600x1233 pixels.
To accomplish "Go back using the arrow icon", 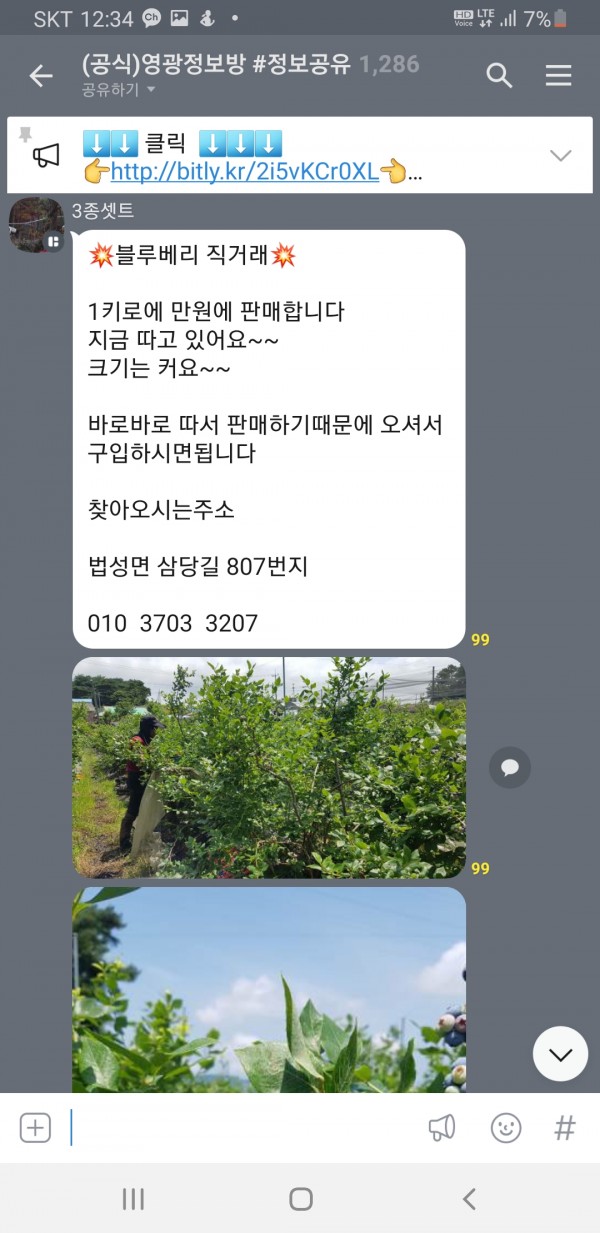I will tap(41, 76).
